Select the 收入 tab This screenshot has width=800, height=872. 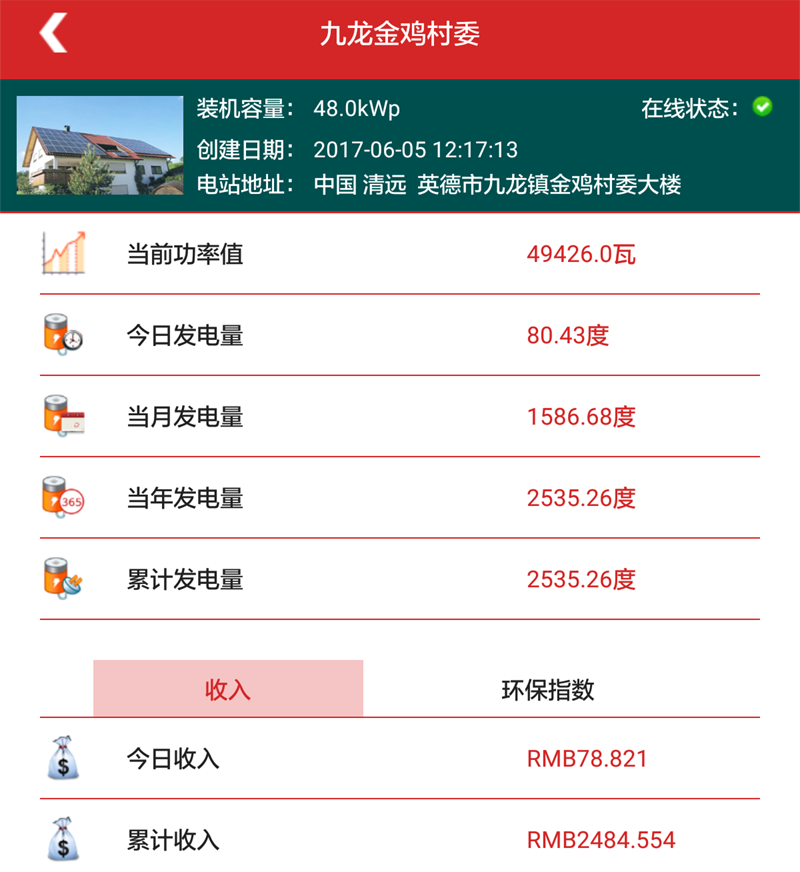coord(228,689)
